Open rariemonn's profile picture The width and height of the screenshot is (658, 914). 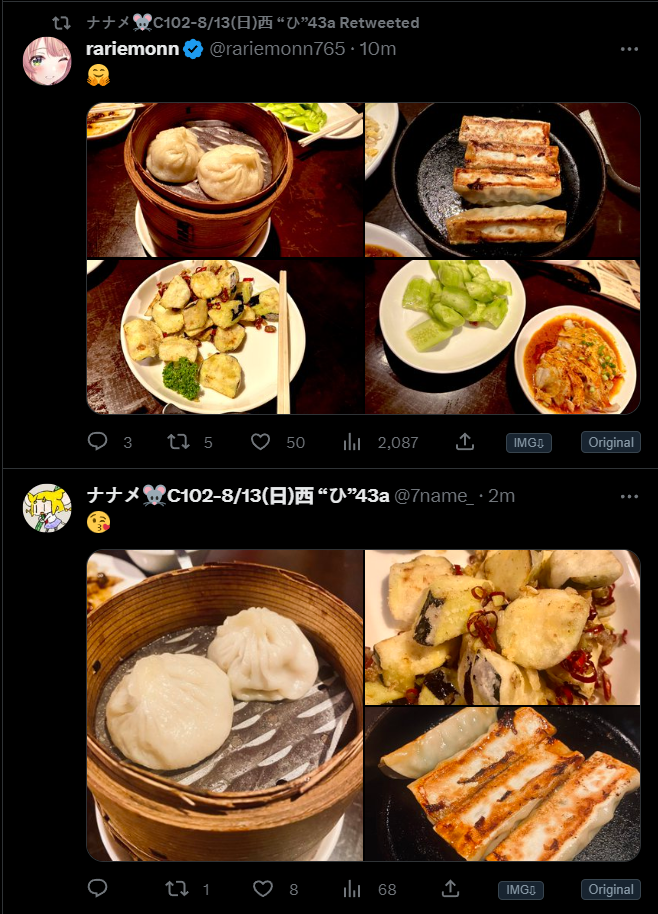(46, 61)
